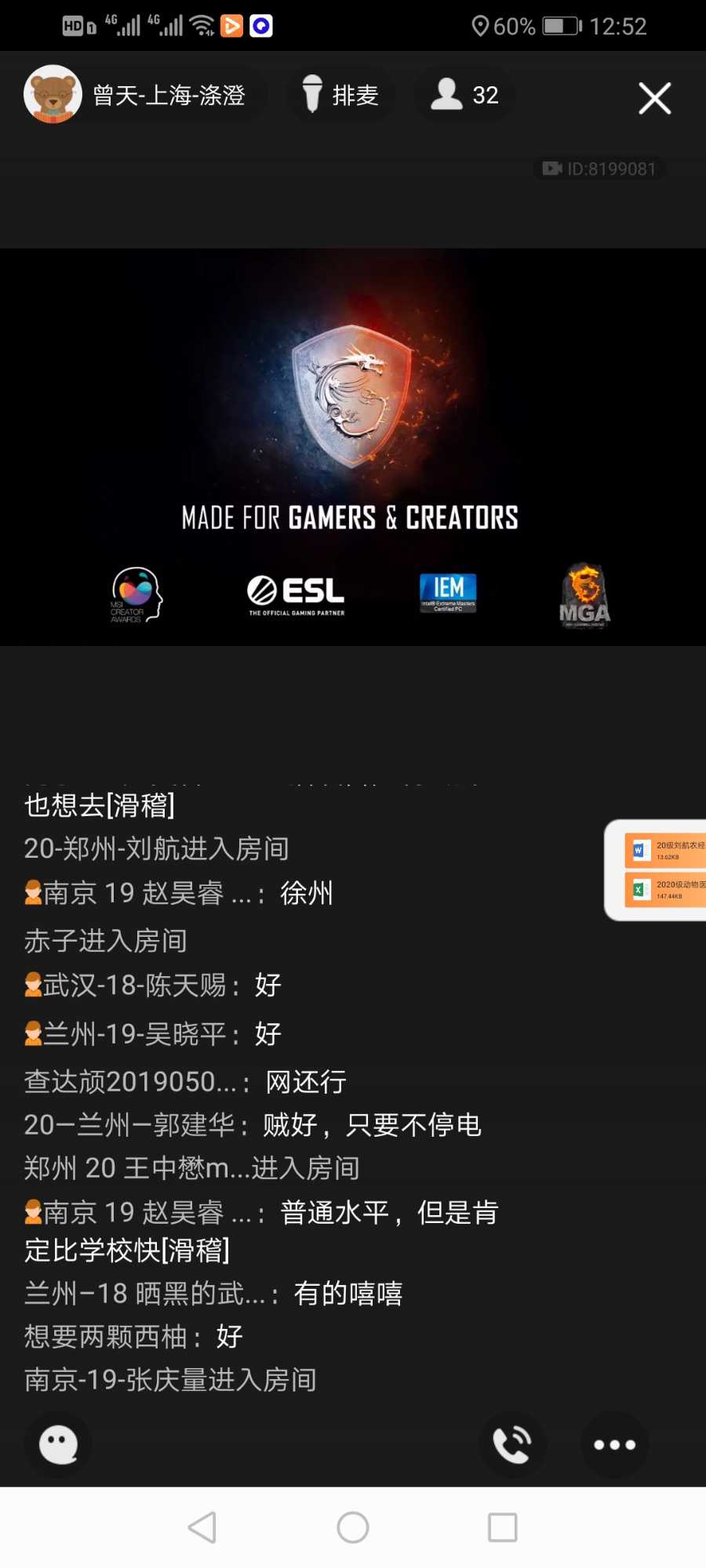
Task: Open the chat emoji message button
Action: point(59,1444)
